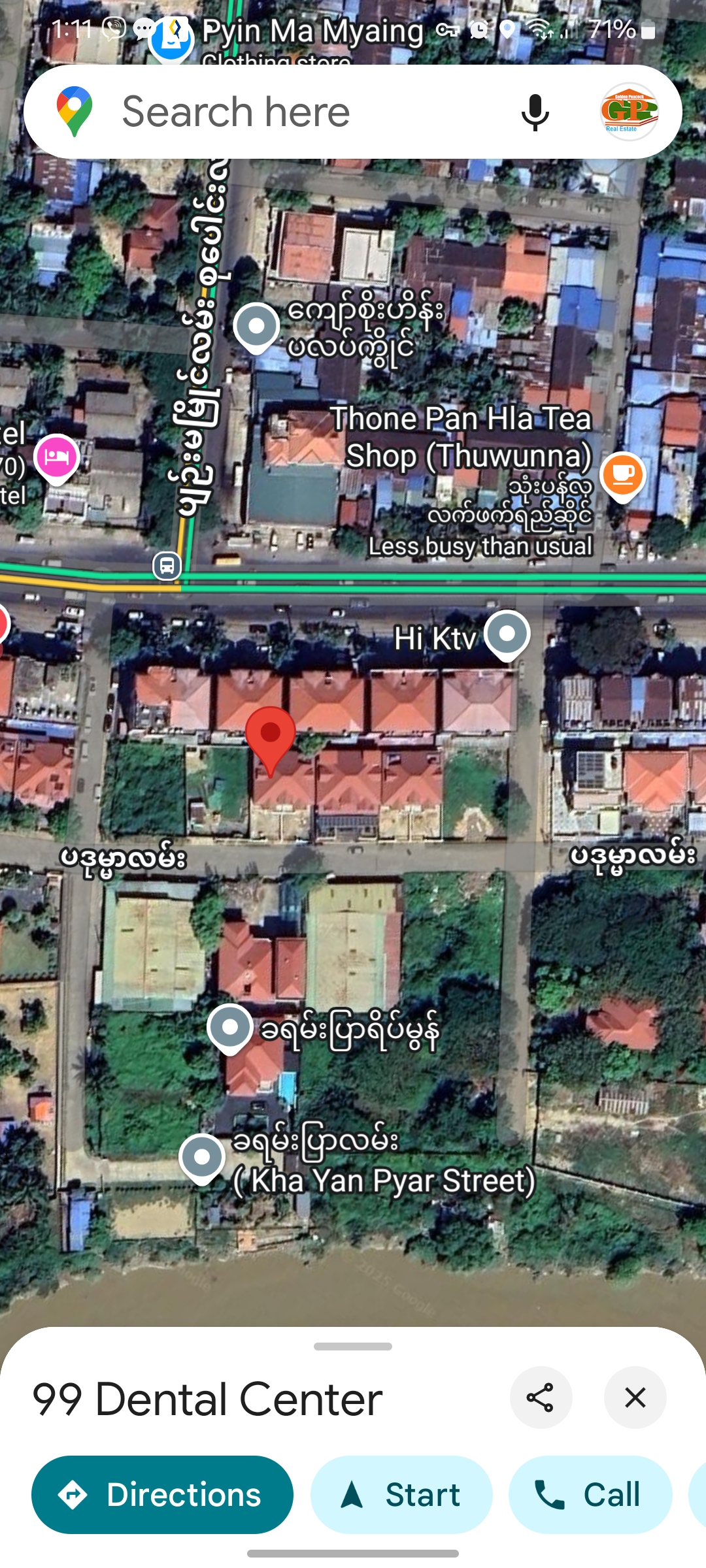The width and height of the screenshot is (706, 1568).
Task: Open Thone Pan Hla Tea Shop marker
Action: tap(622, 474)
